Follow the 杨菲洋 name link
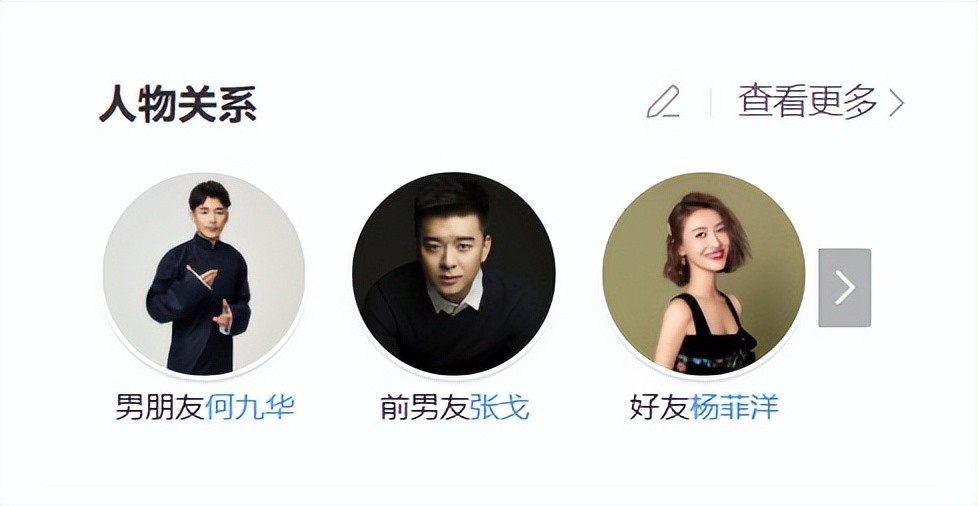 click(734, 407)
